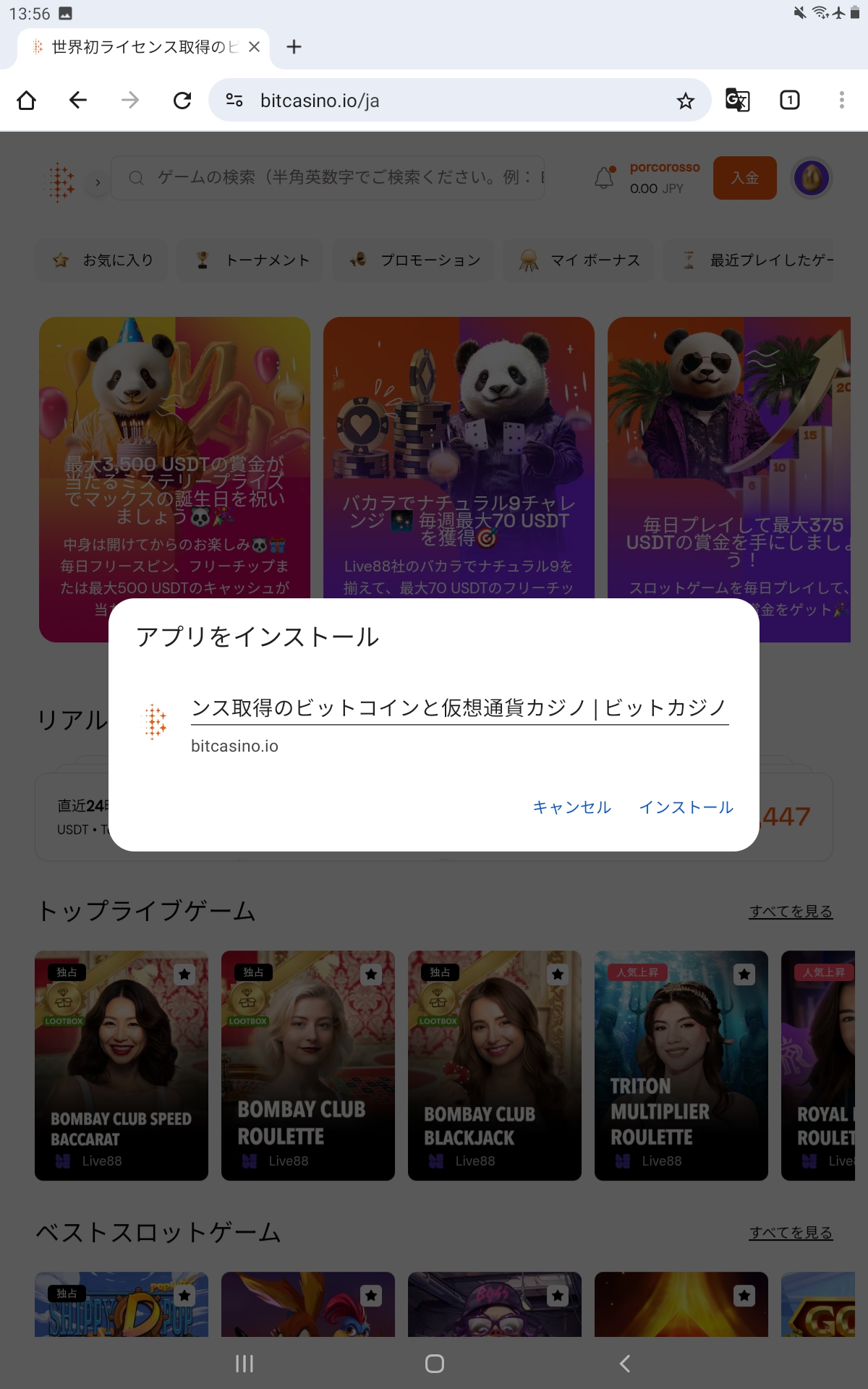The height and width of the screenshot is (1389, 868).
Task: Bookmark the page with the star icon
Action: pyautogui.click(x=685, y=101)
